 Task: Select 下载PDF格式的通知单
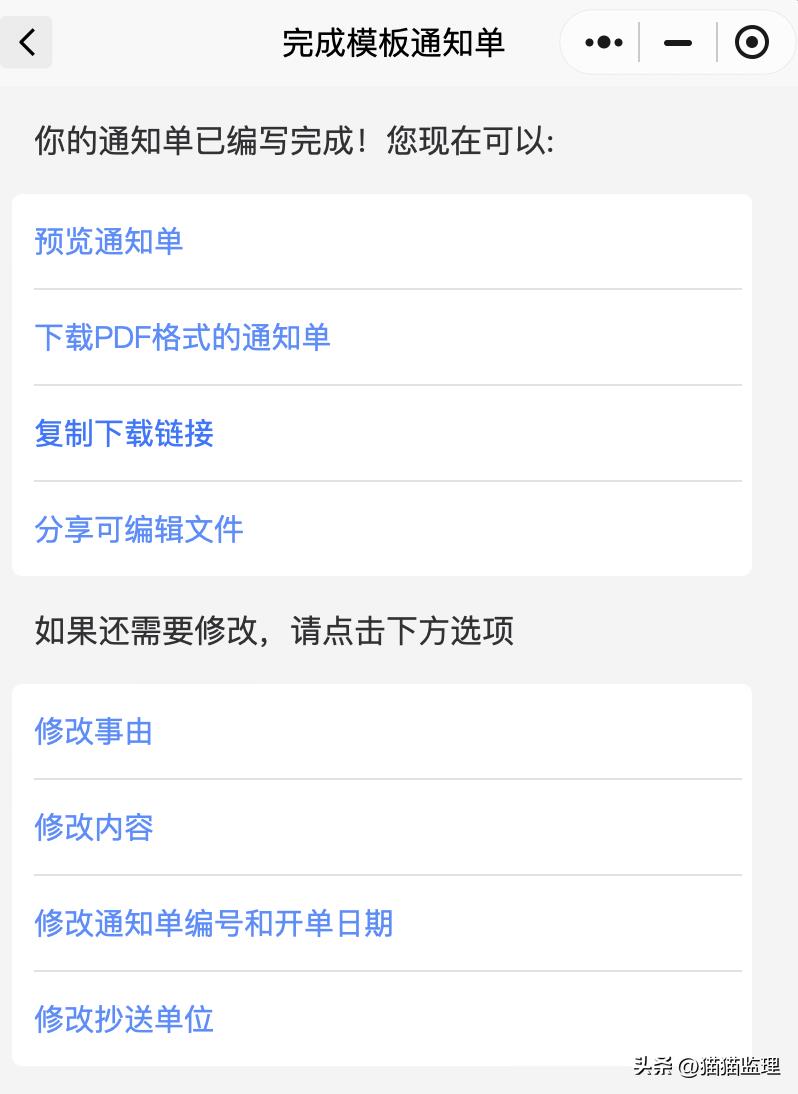pyautogui.click(x=182, y=338)
